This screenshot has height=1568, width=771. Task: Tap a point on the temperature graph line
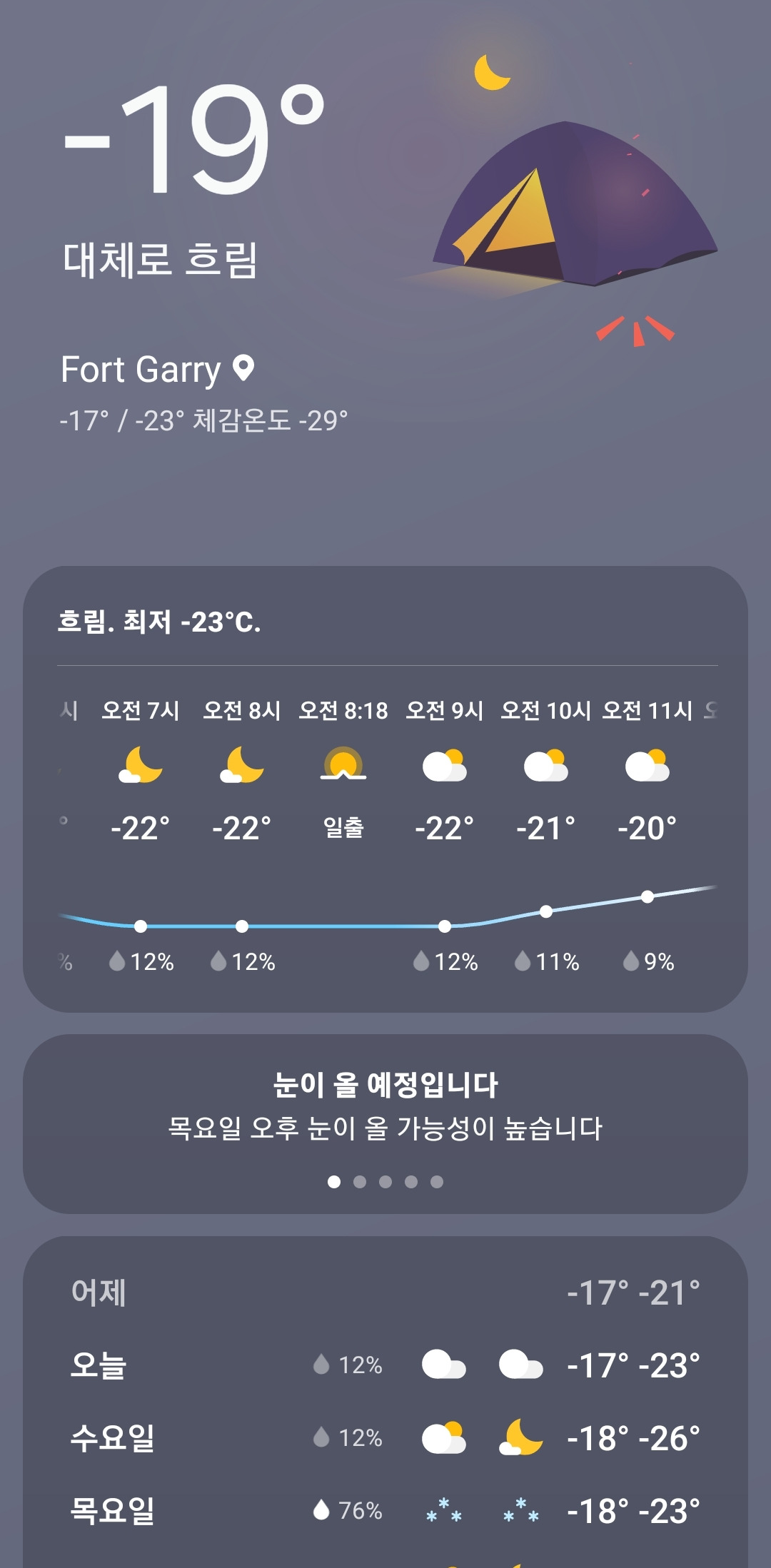[444, 924]
